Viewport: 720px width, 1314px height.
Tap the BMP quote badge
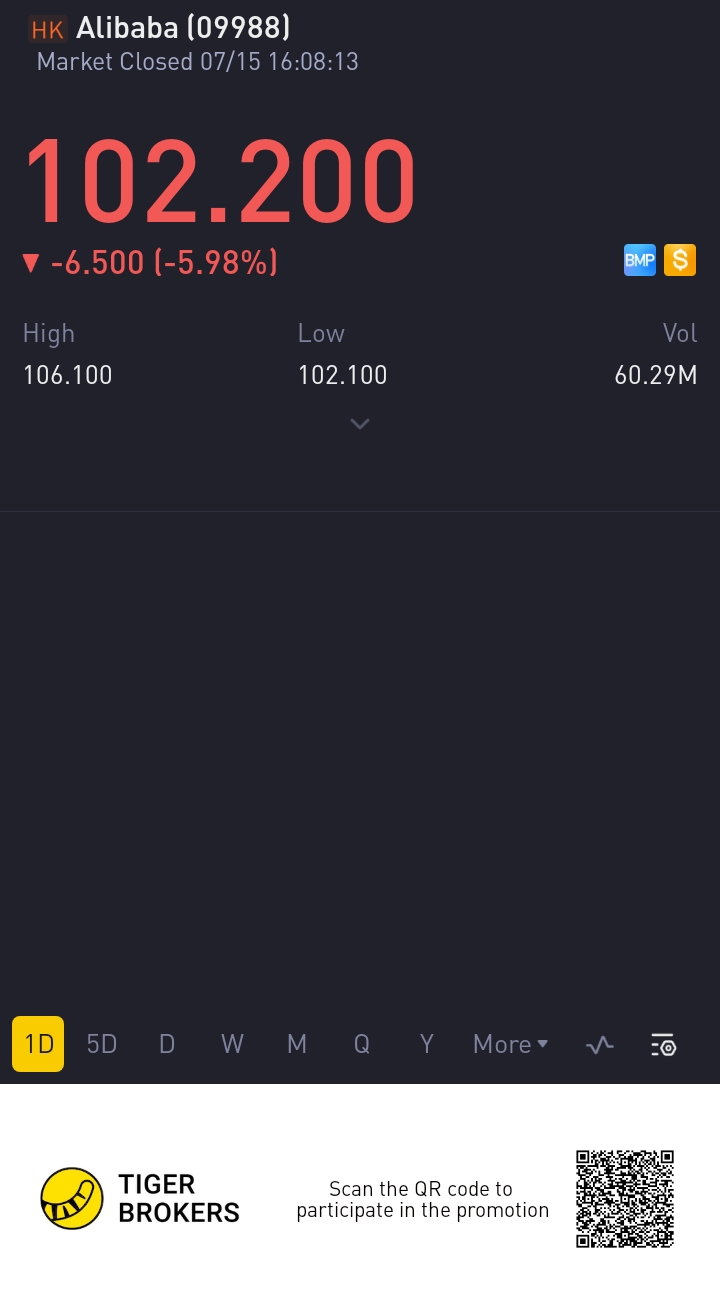coord(640,261)
